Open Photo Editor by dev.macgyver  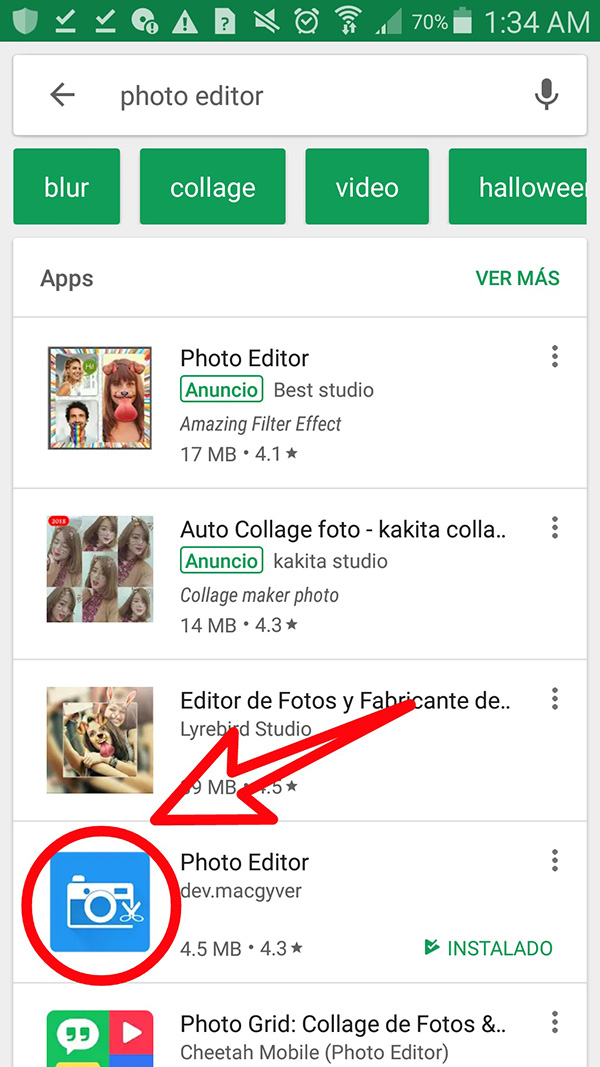click(300, 902)
